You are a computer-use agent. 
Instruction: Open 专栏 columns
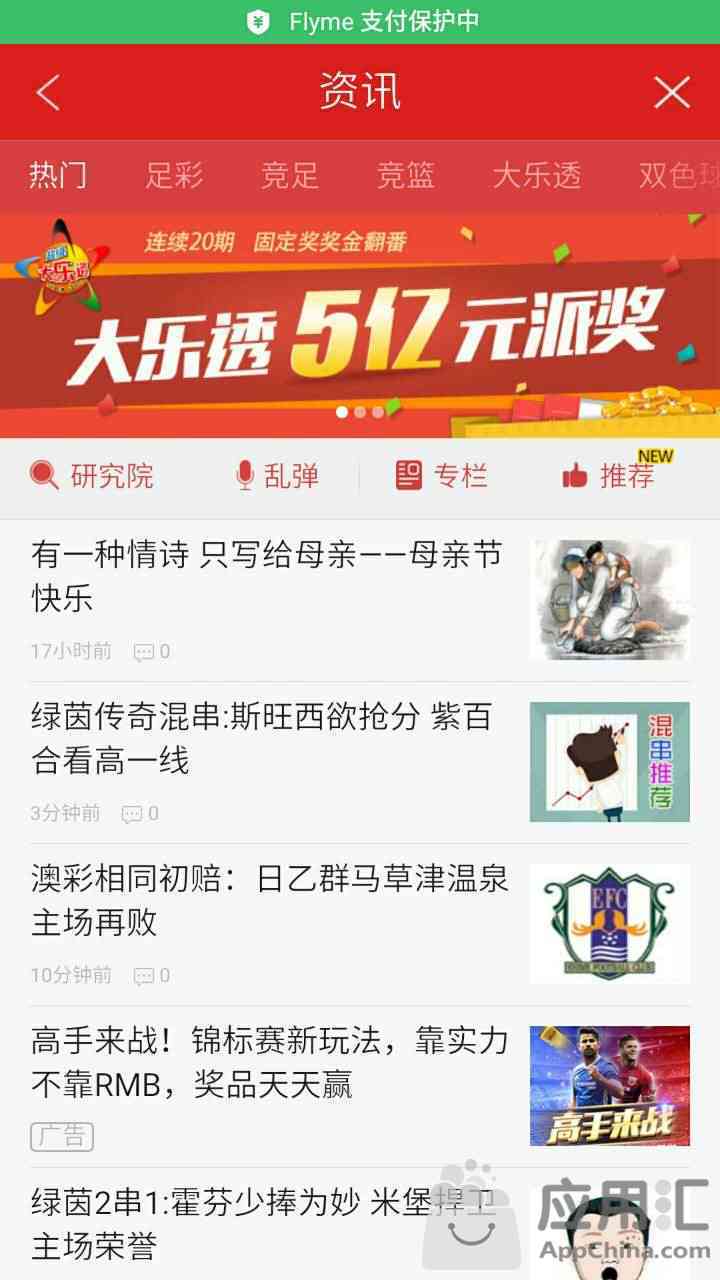click(x=441, y=476)
